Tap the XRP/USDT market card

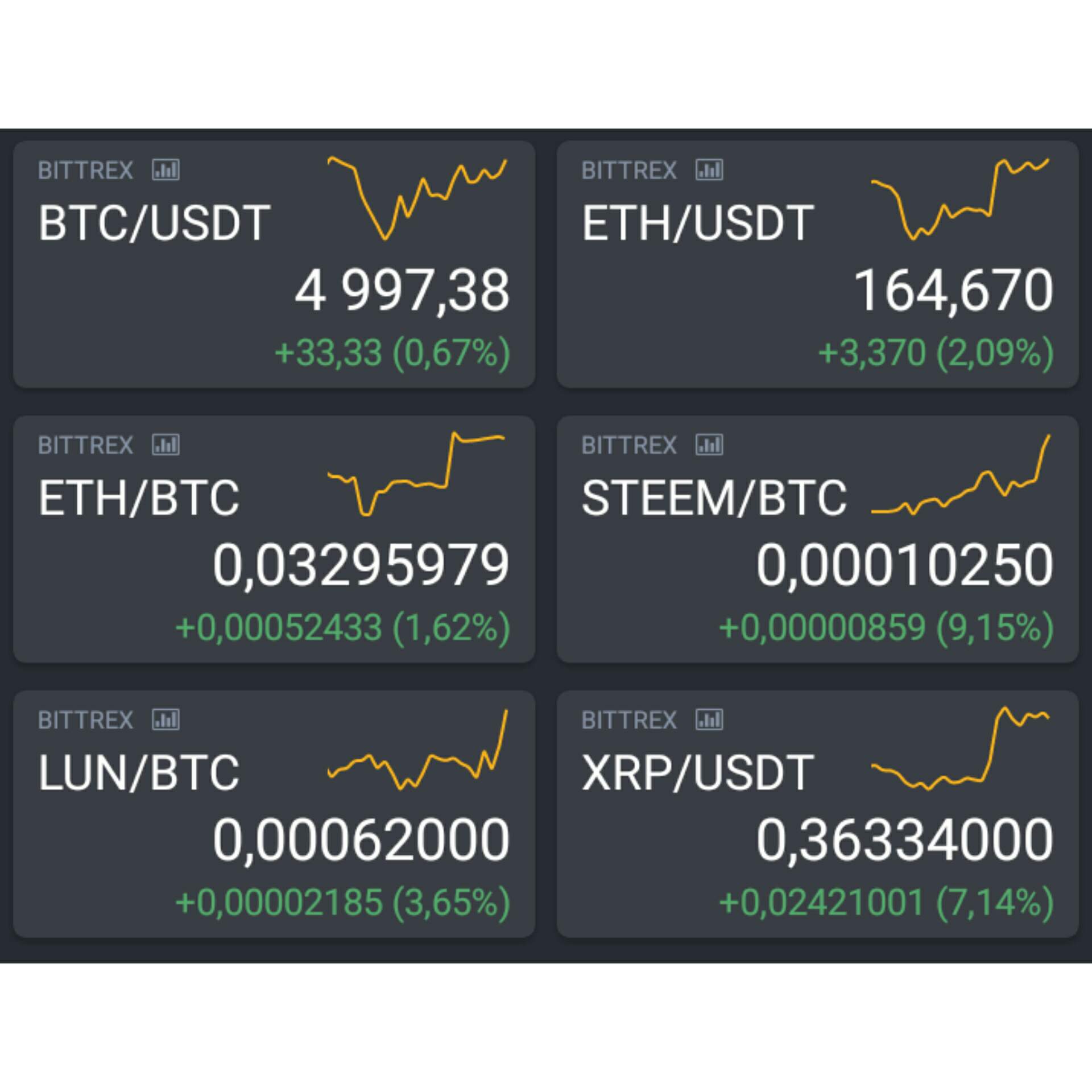coord(817,814)
